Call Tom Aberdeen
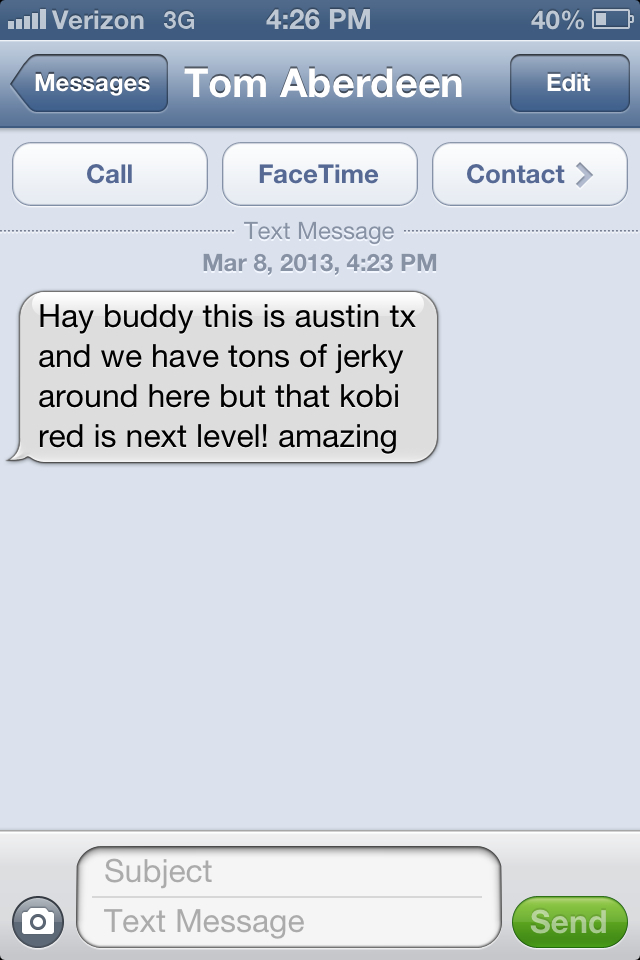This screenshot has width=640, height=960. [110, 175]
